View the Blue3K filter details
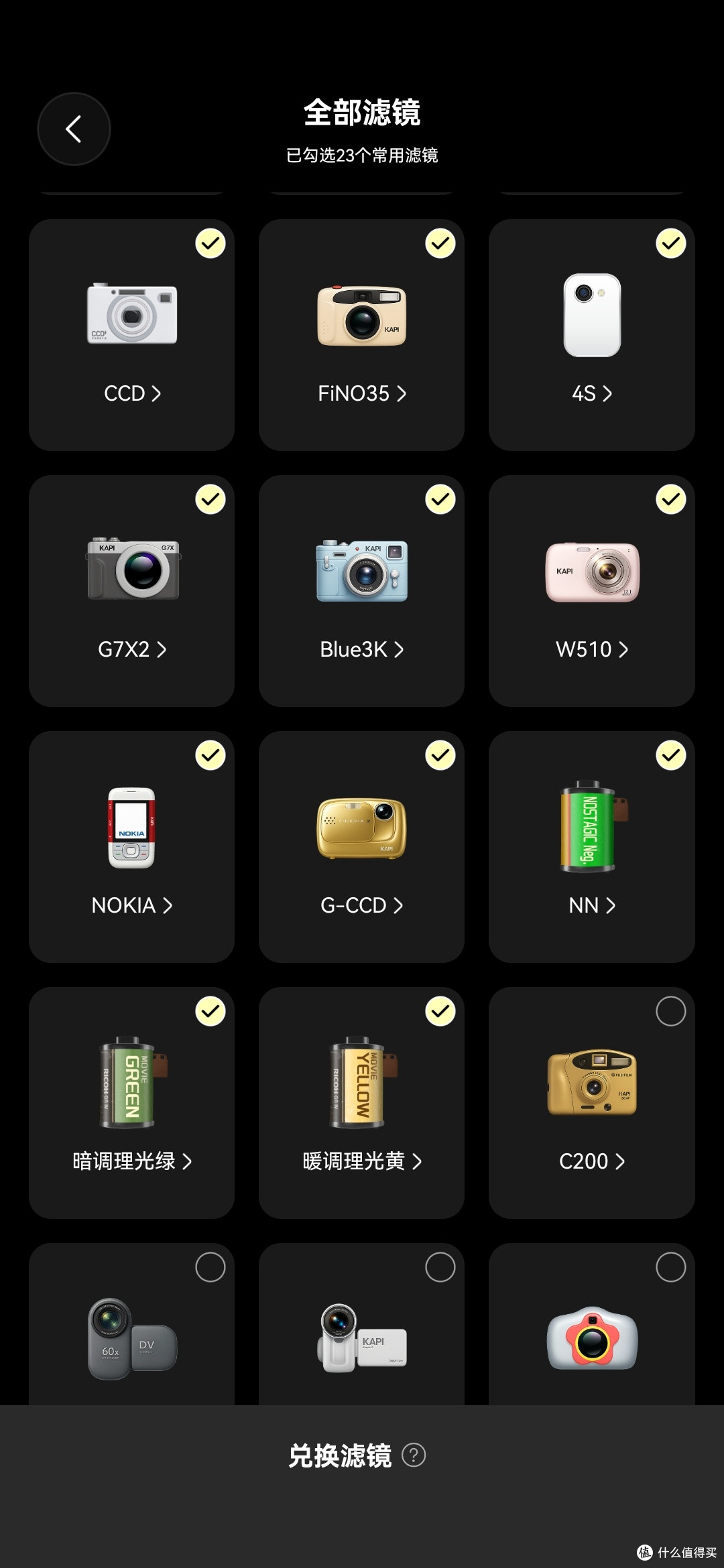This screenshot has width=724, height=1568. (x=361, y=649)
